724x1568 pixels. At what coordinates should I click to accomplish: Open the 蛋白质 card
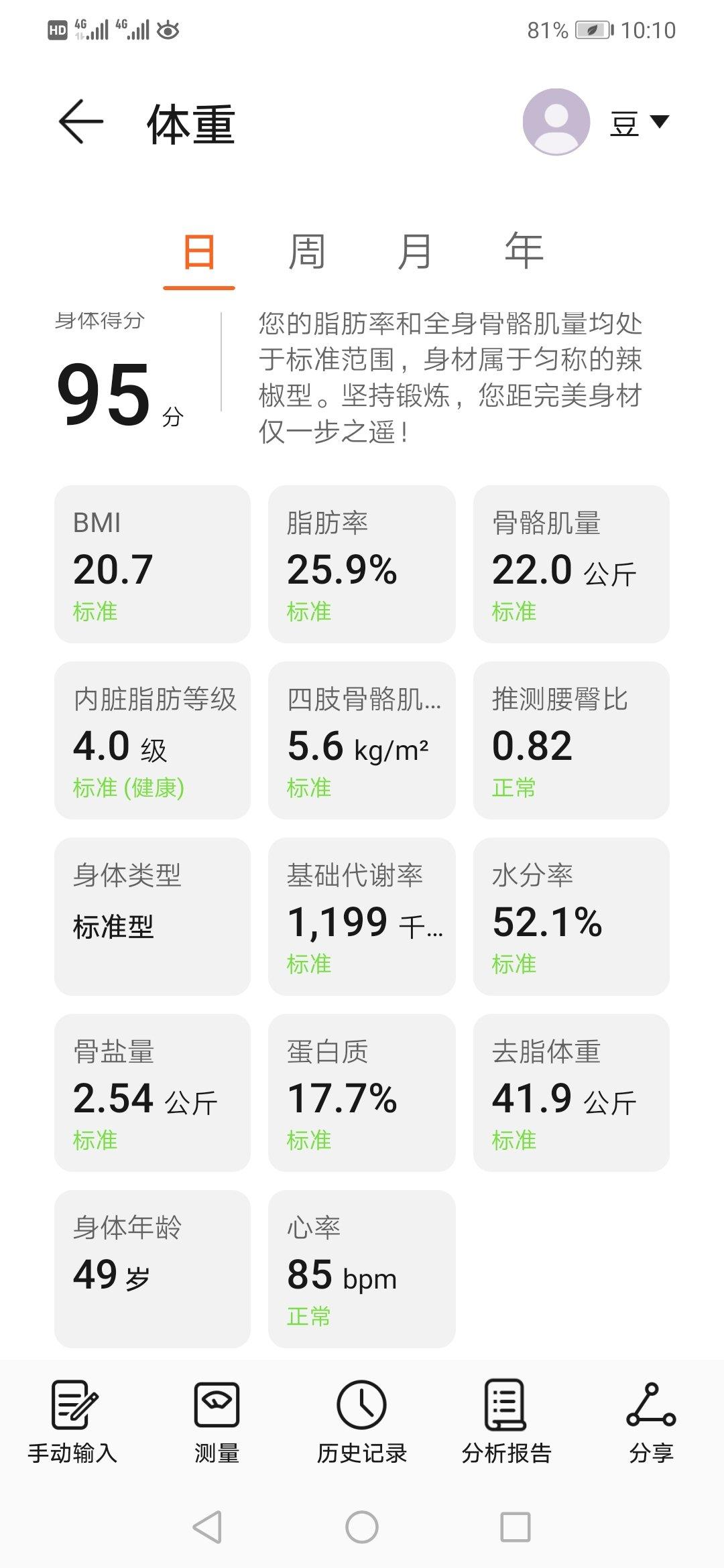pos(361,1093)
